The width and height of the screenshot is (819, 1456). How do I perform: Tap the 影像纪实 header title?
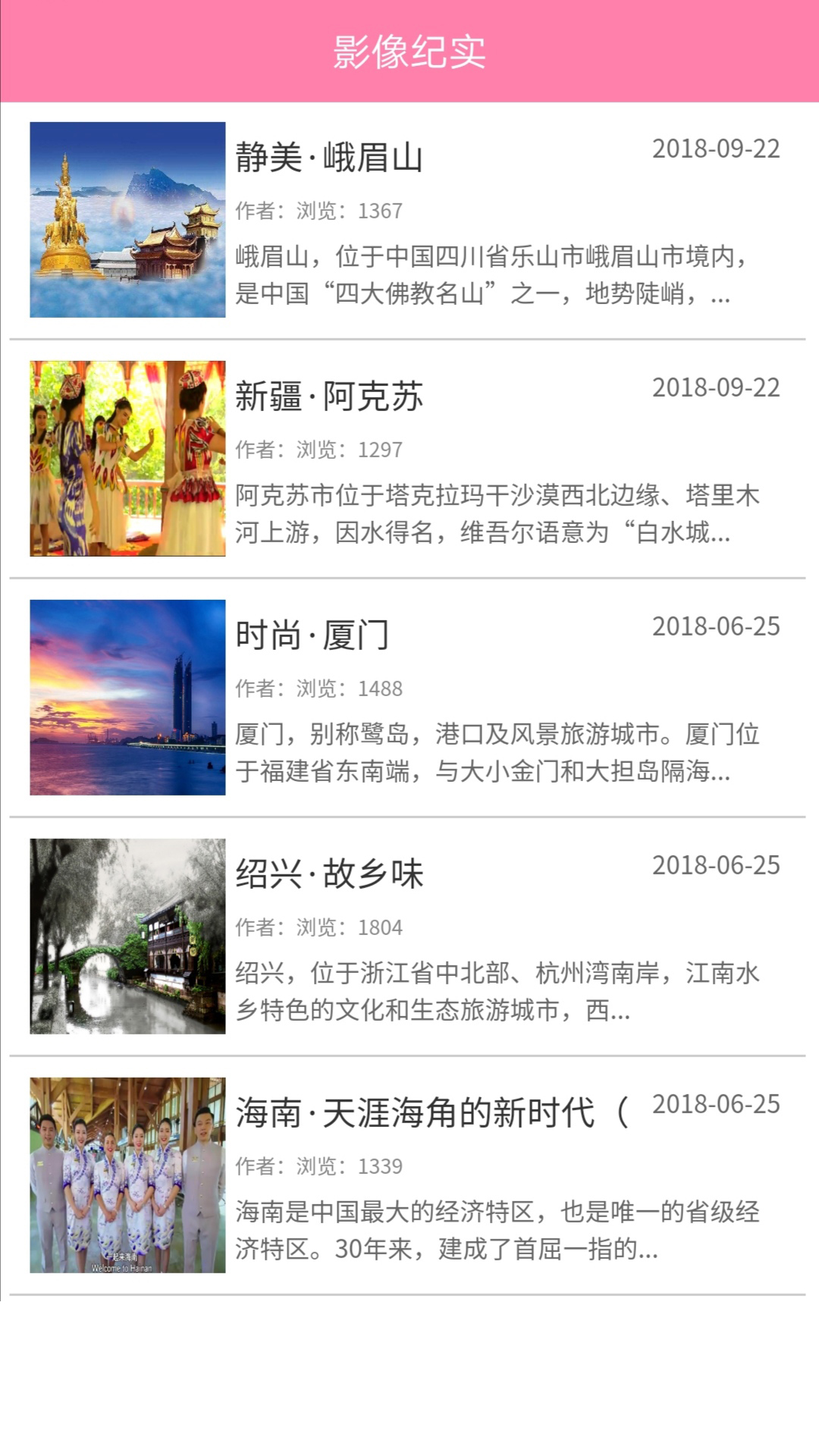click(409, 51)
